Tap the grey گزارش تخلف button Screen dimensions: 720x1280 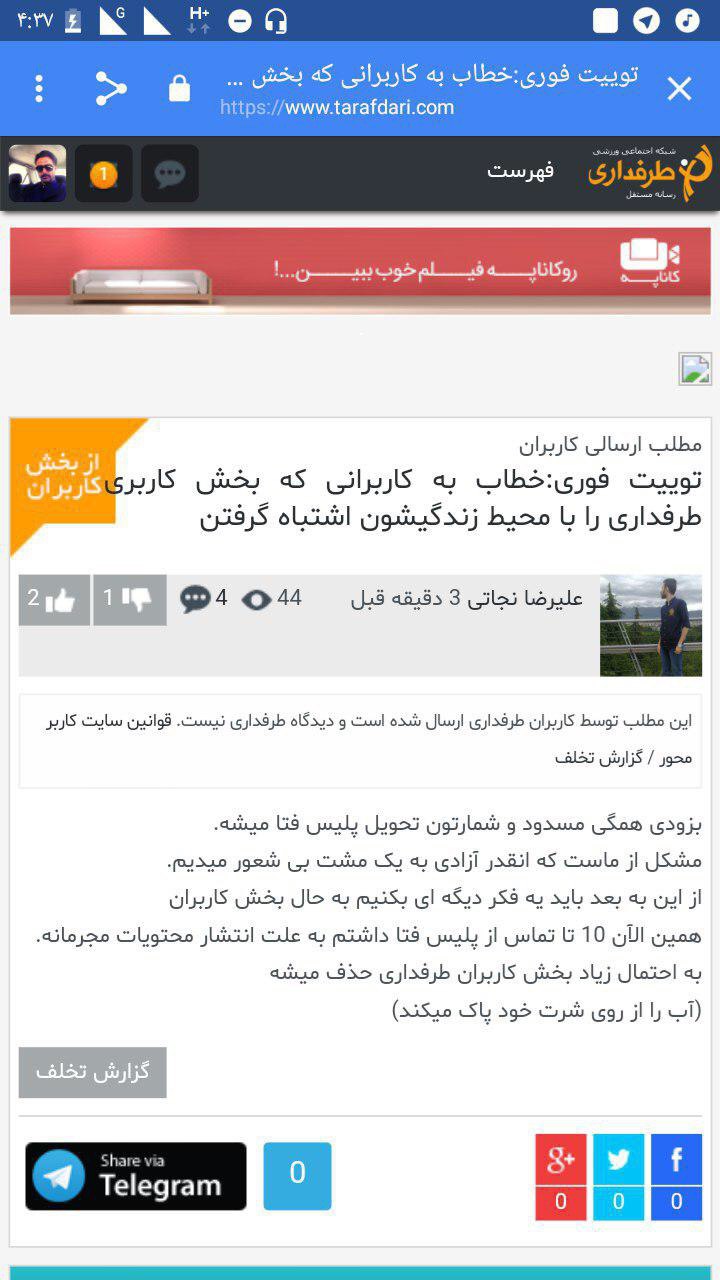click(92, 1072)
